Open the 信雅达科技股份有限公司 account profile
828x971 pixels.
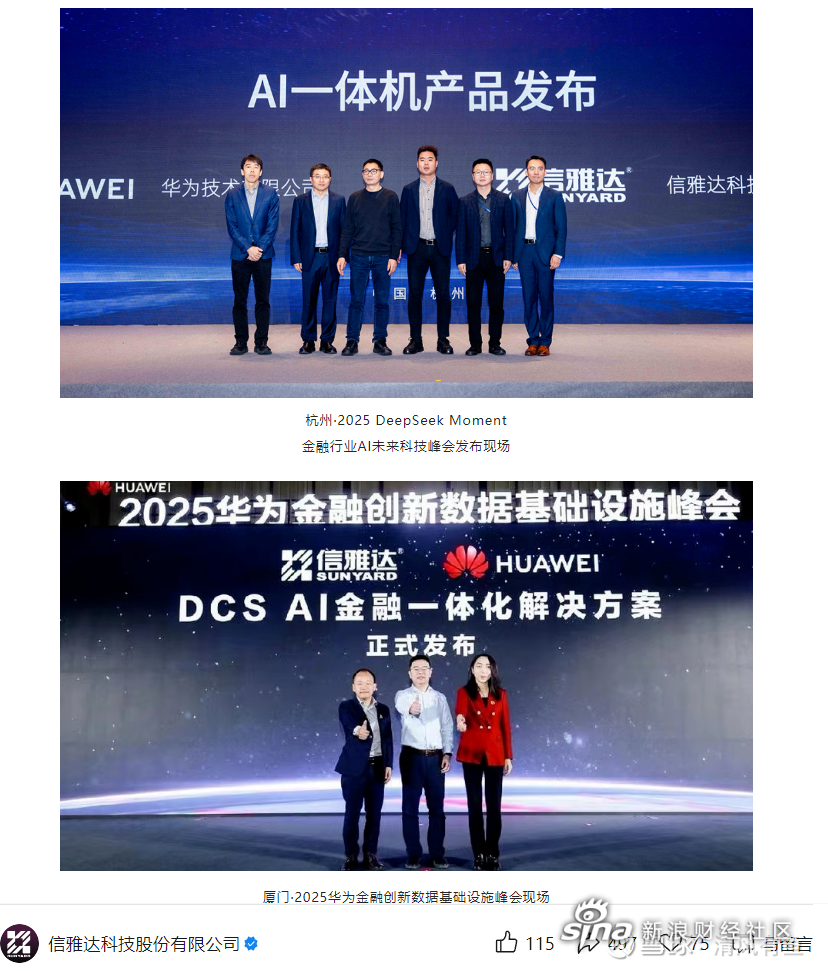144,943
